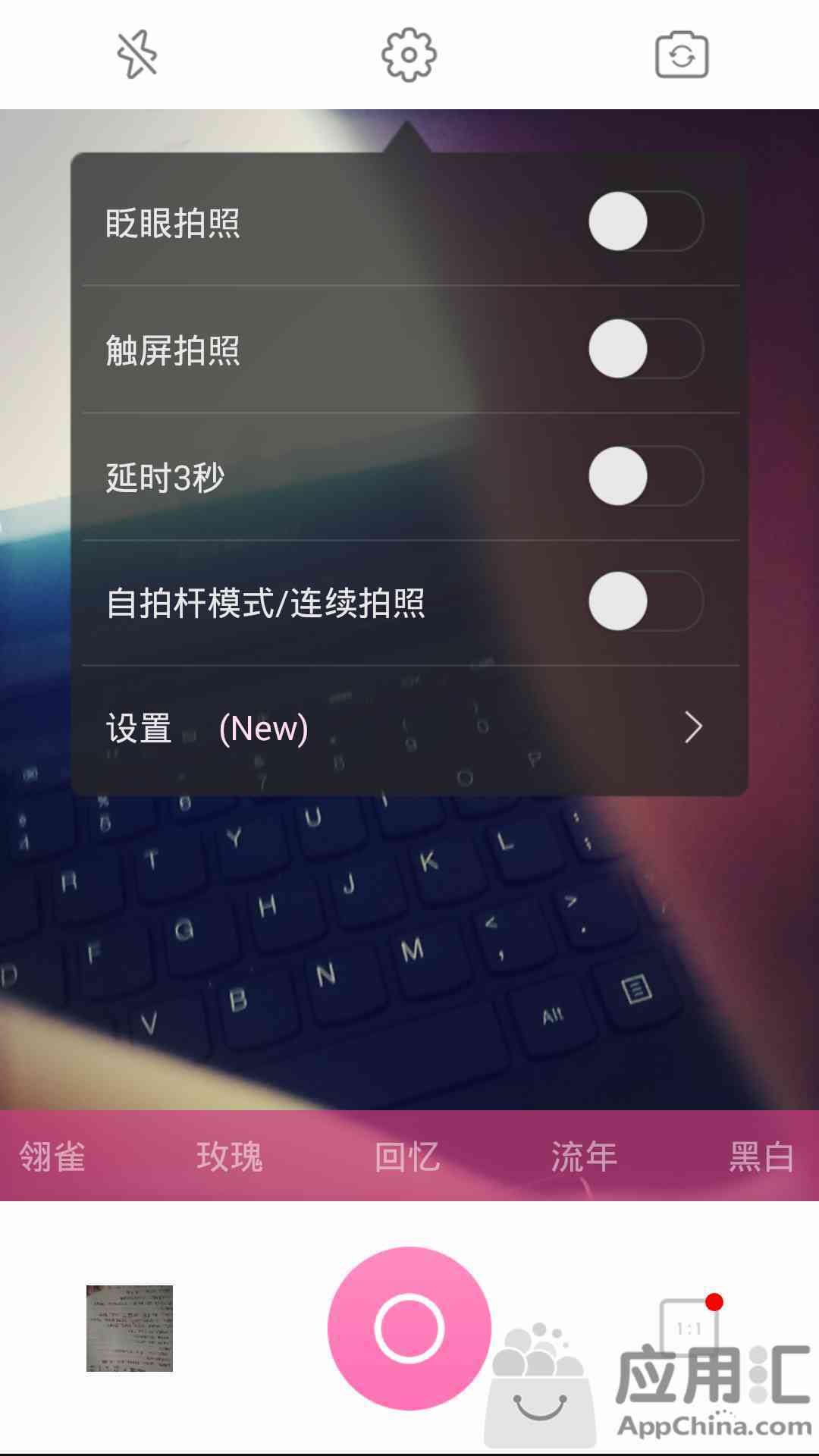Select the 玫瑰 filter
The height and width of the screenshot is (1456, 819).
[229, 1156]
